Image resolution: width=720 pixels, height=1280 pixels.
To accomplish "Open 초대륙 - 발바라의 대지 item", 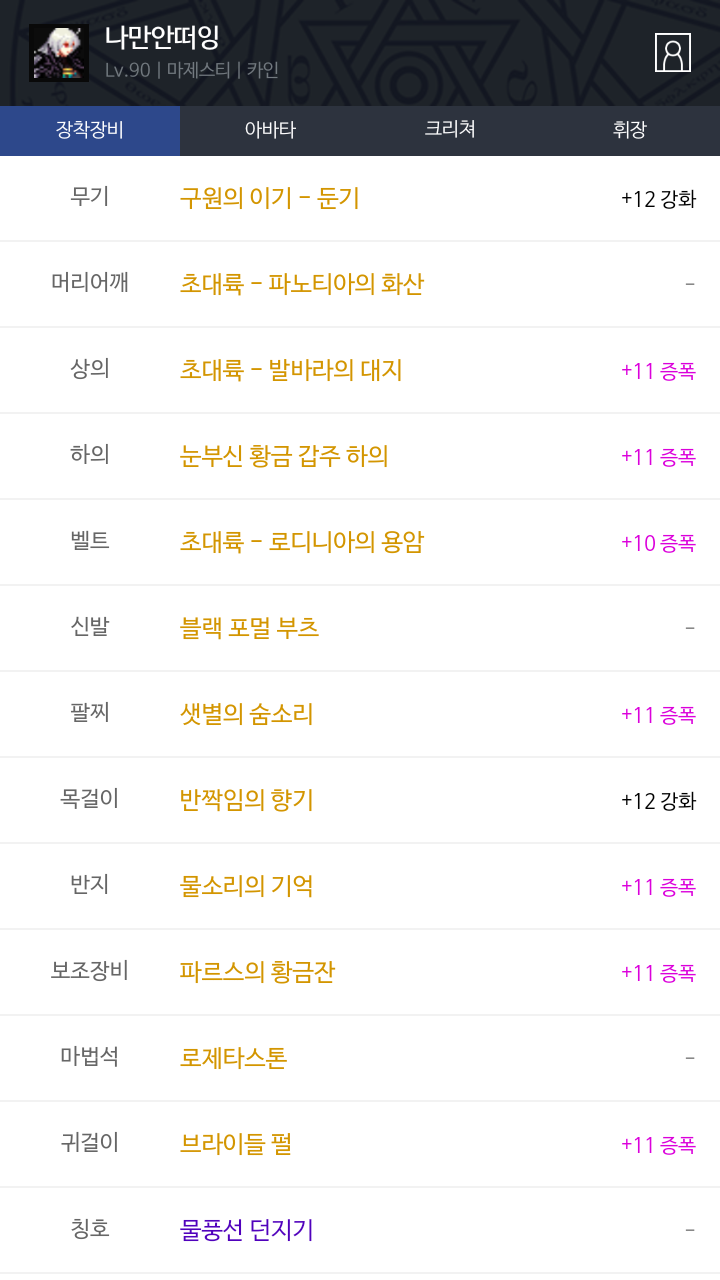I will pos(291,370).
